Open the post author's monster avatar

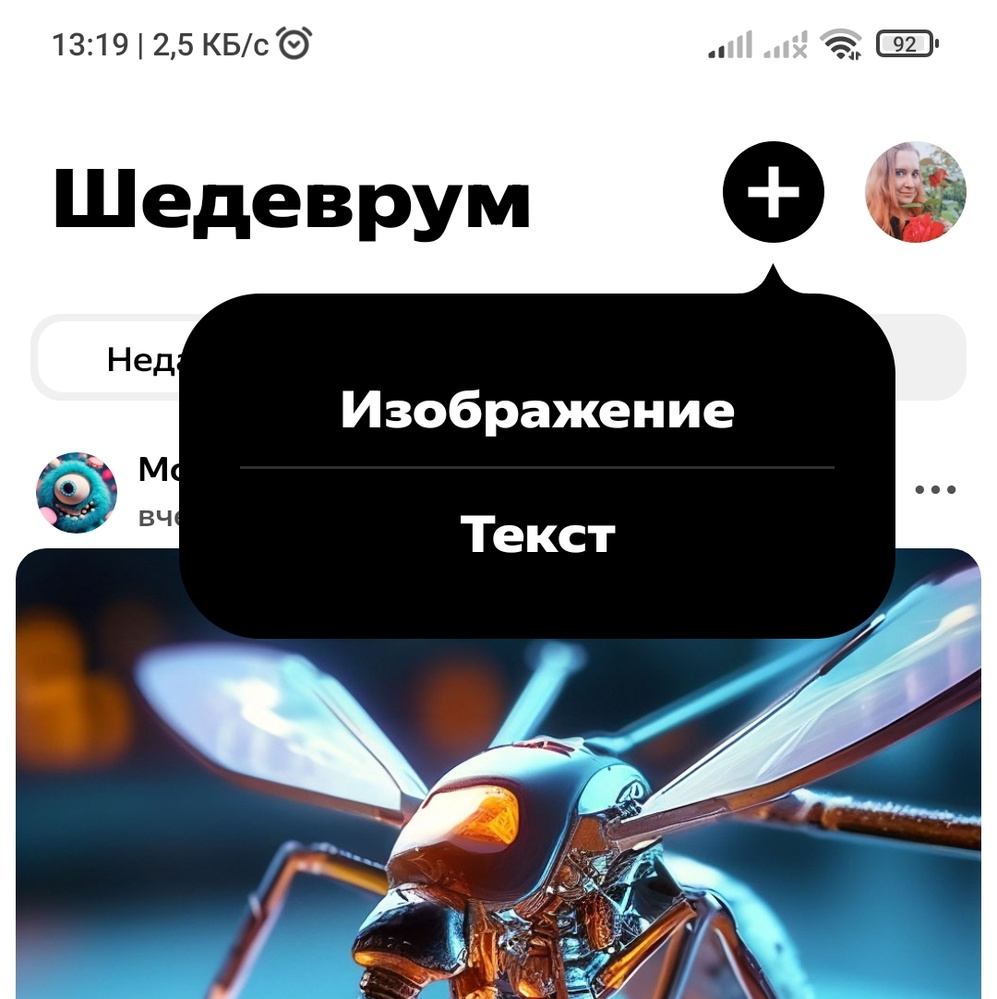[76, 492]
